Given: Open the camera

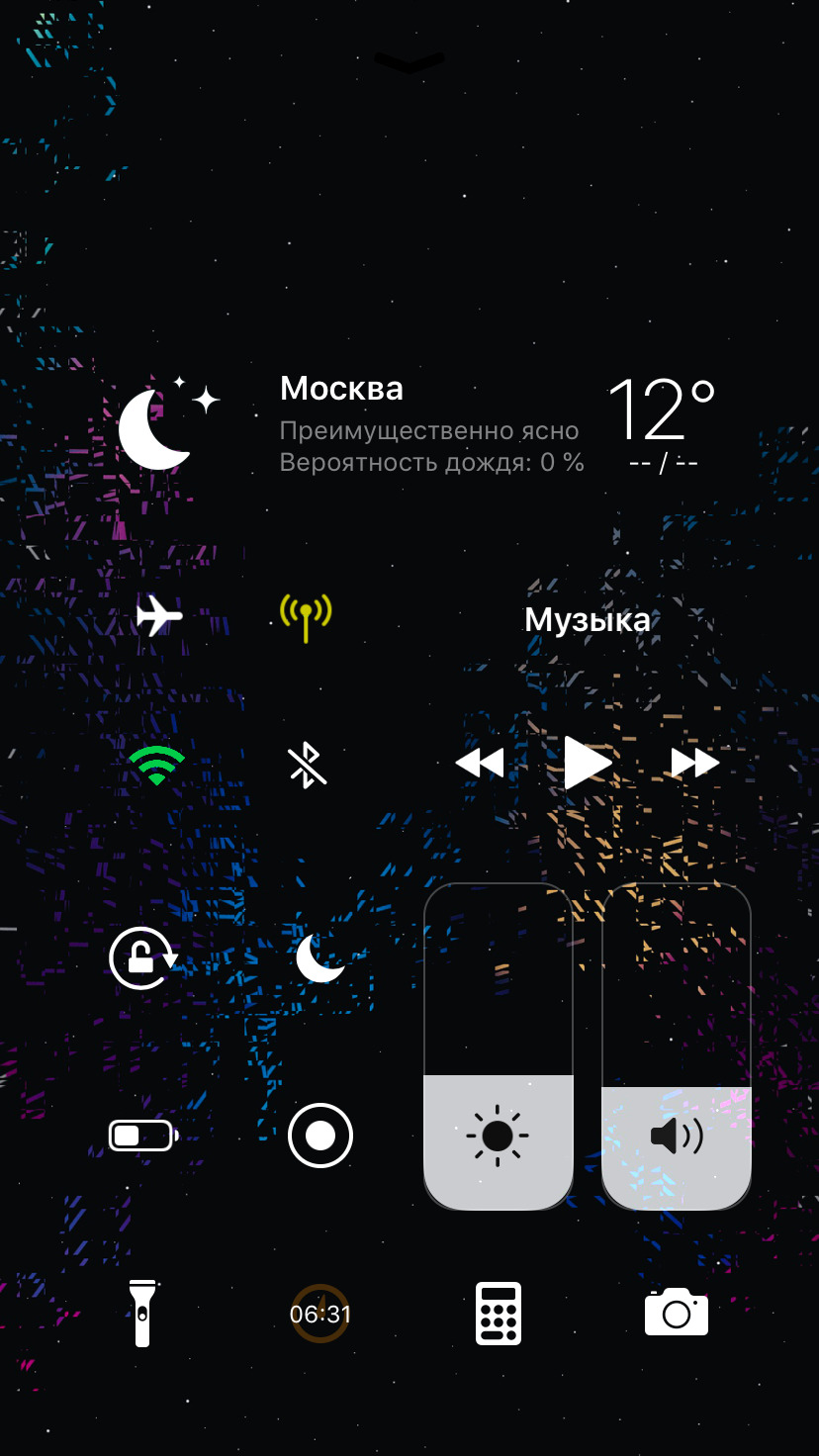Looking at the screenshot, I should (x=677, y=1312).
